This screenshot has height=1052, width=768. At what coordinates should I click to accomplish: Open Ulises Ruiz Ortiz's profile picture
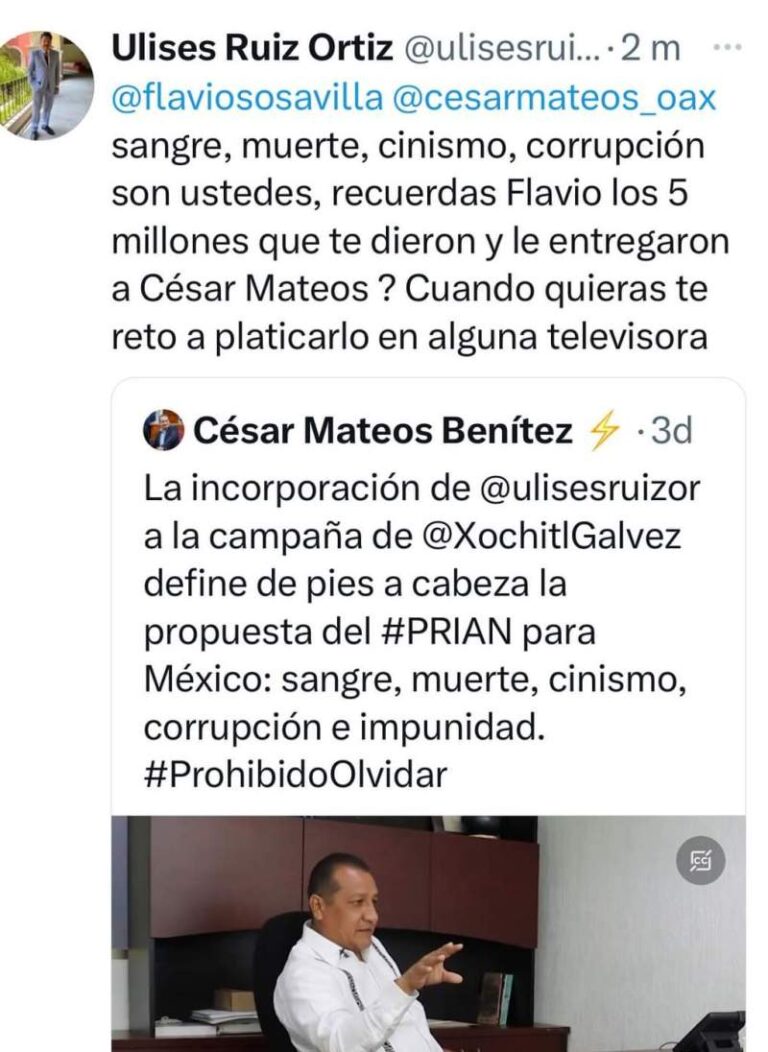click(x=45, y=85)
